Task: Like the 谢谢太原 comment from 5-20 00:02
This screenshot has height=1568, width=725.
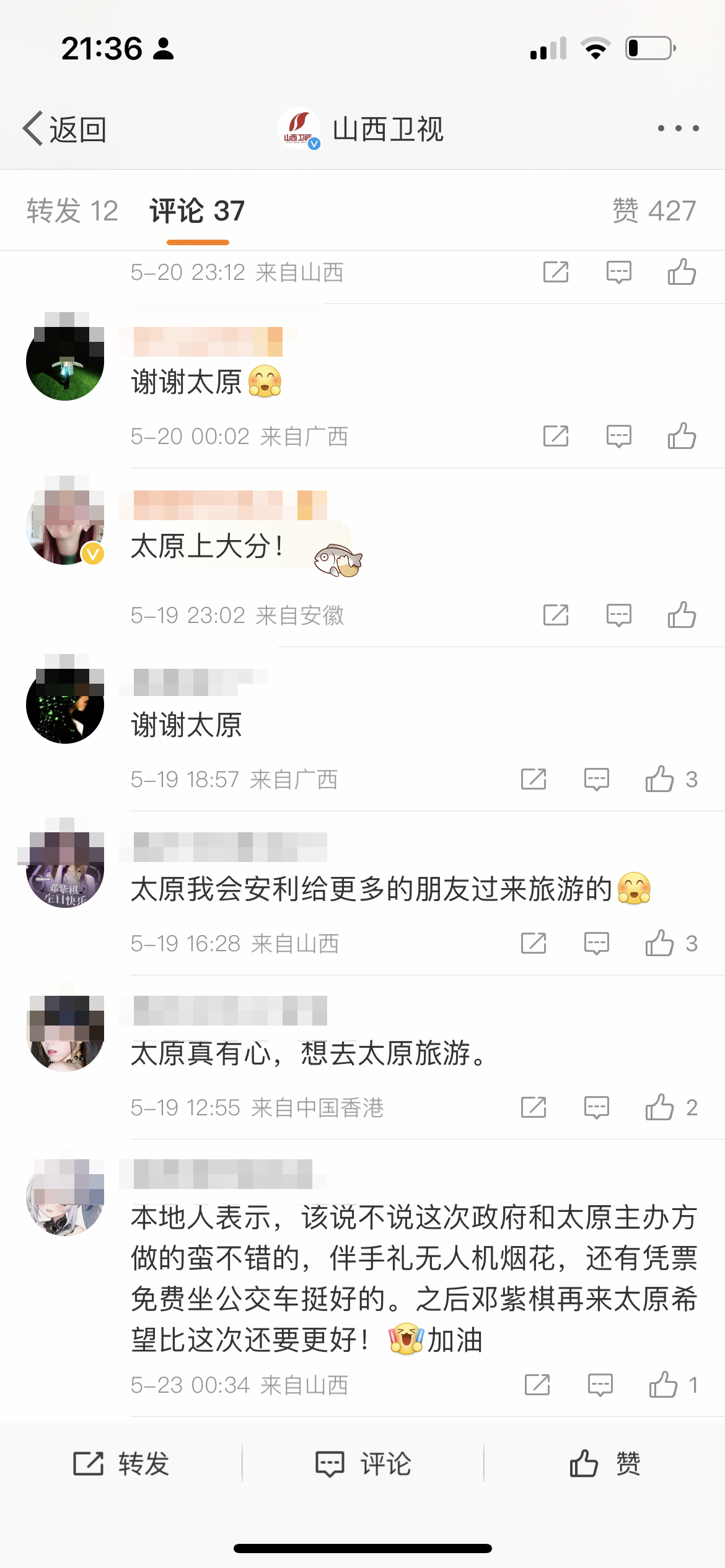Action: tap(682, 436)
